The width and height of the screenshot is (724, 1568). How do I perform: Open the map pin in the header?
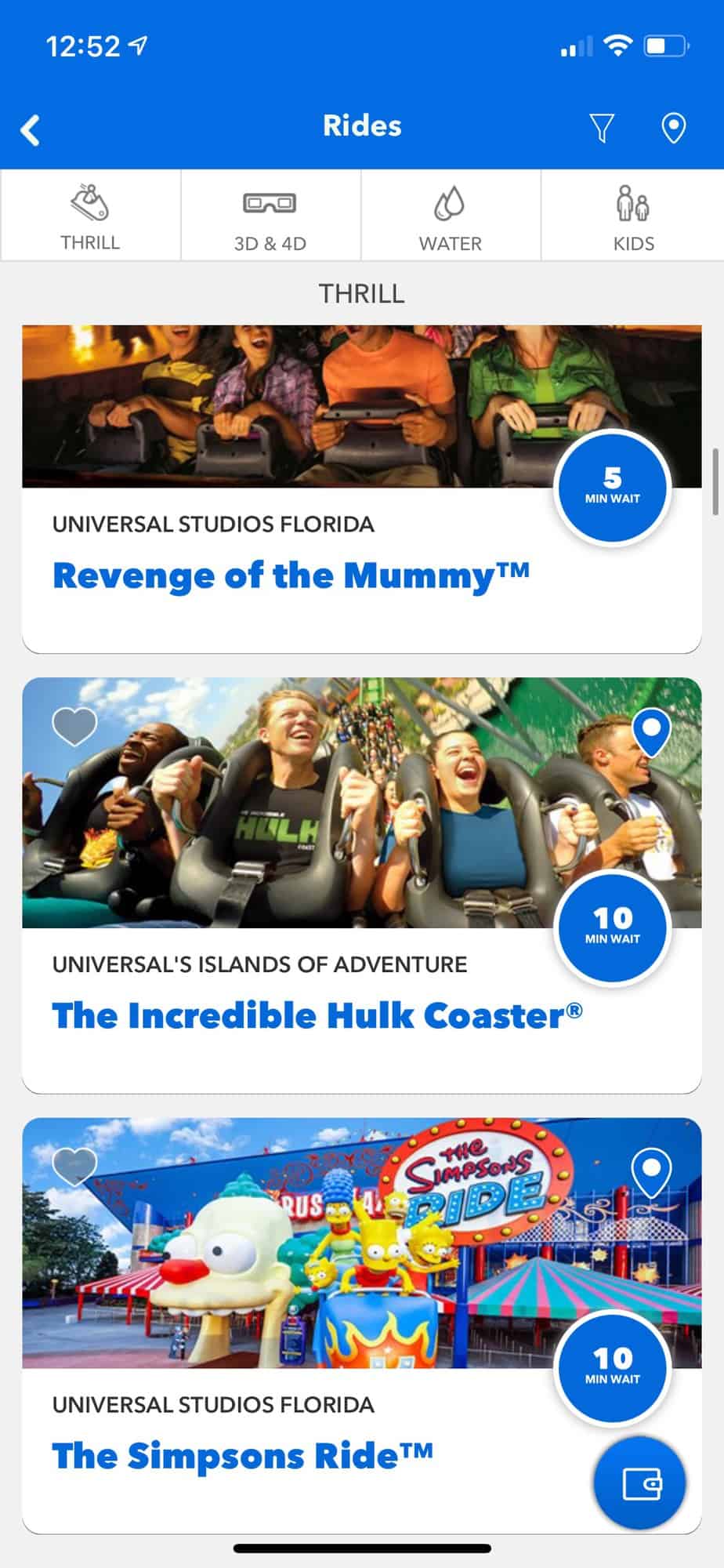tap(674, 128)
